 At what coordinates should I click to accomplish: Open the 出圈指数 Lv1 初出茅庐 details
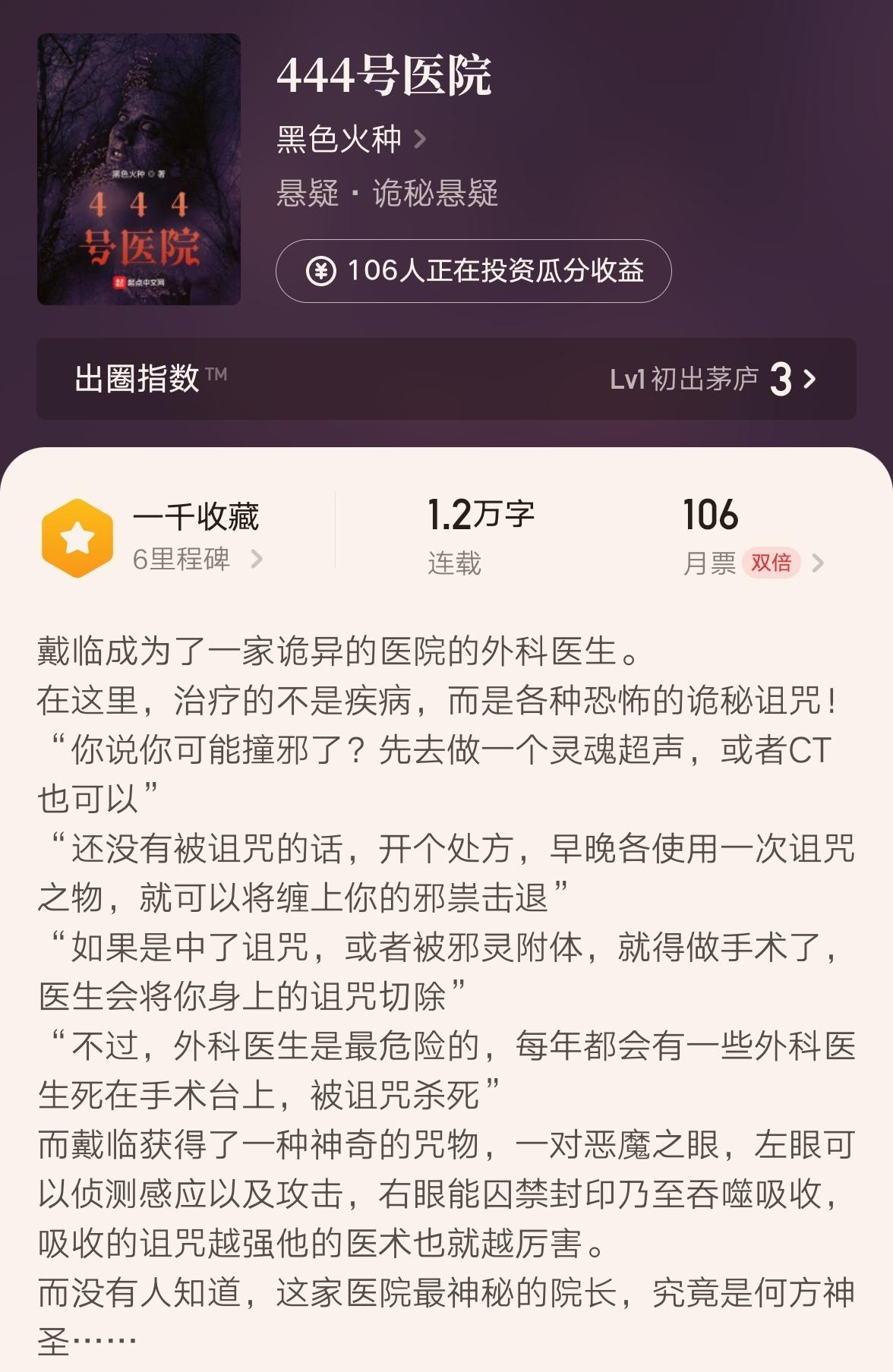point(446,379)
